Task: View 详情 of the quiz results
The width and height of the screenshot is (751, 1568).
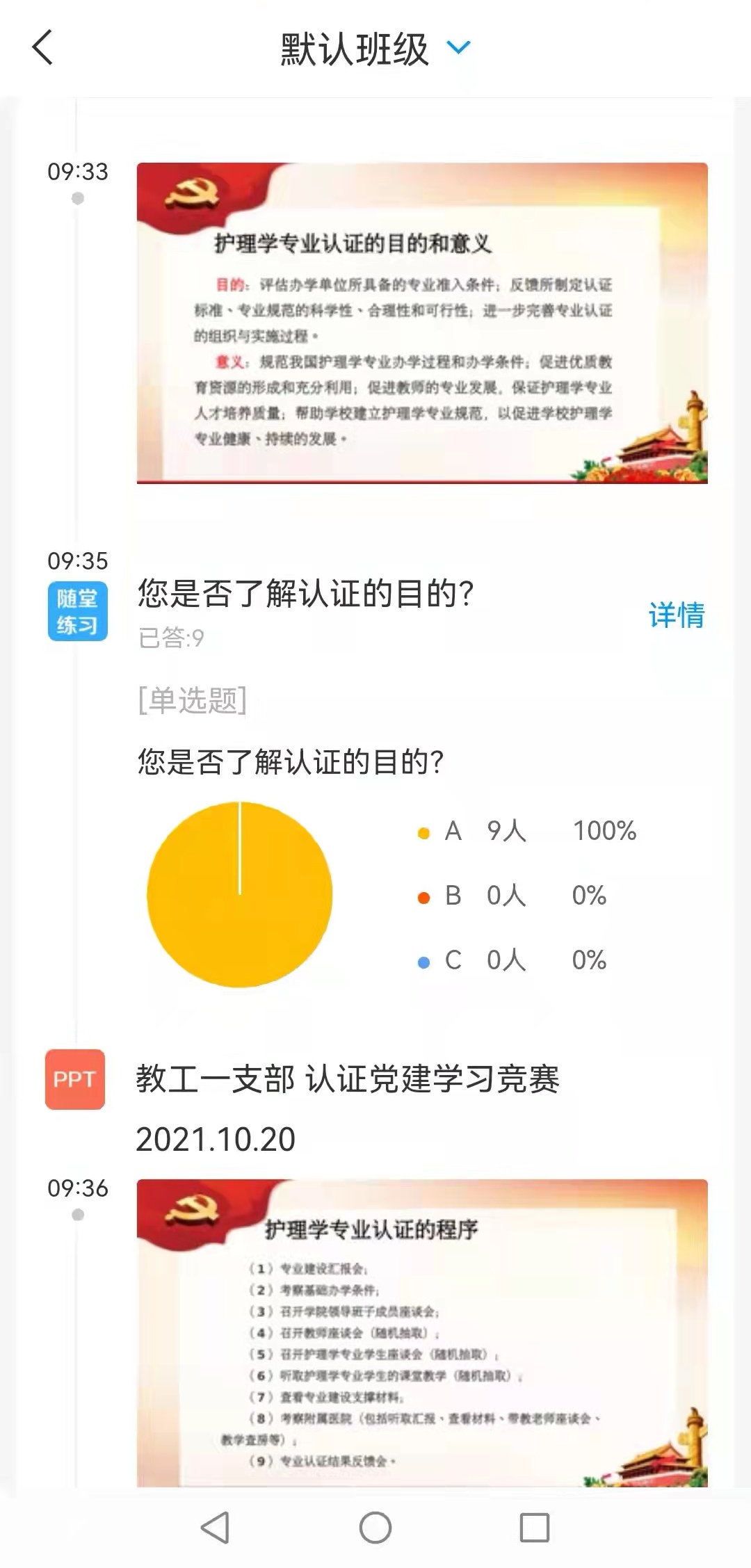Action: tap(676, 615)
